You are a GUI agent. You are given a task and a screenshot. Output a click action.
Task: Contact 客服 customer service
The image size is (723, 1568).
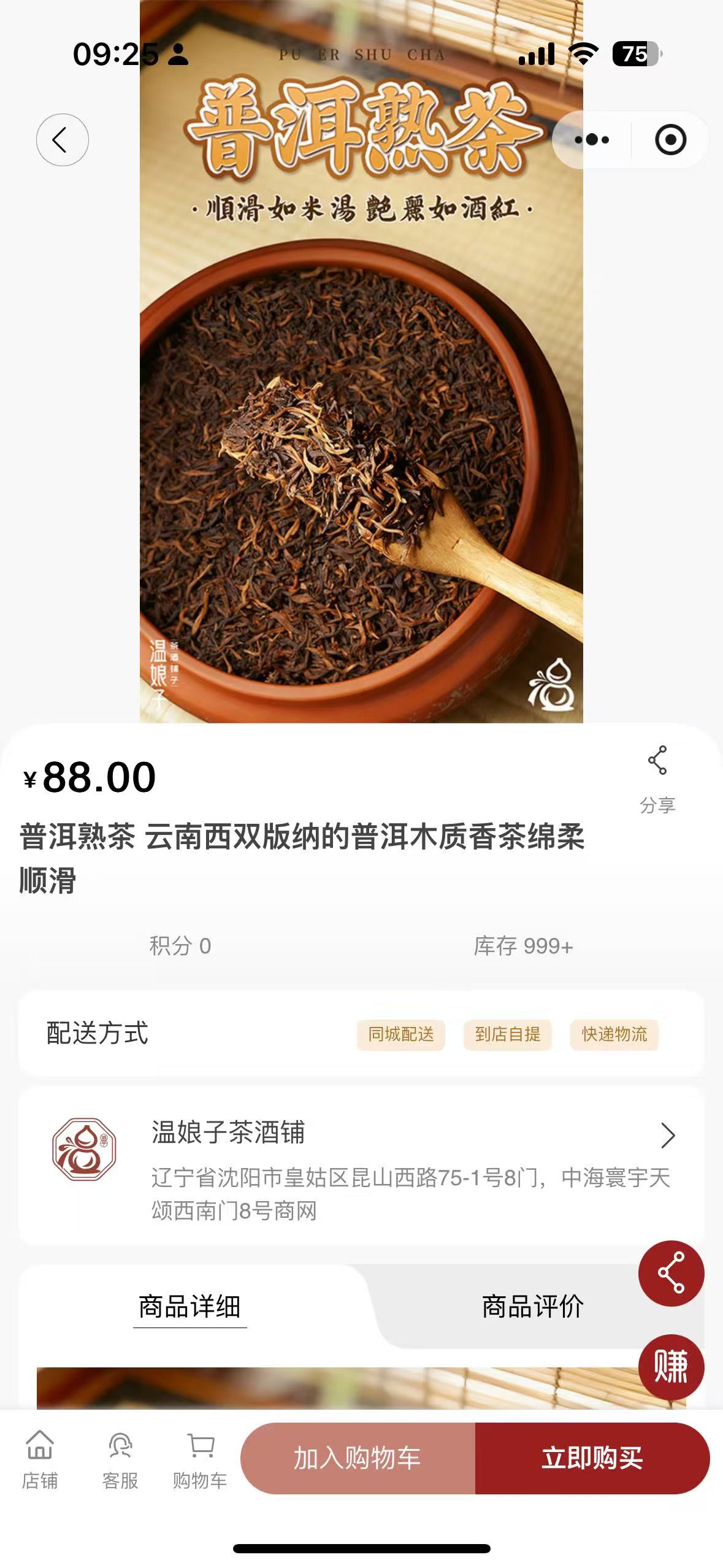tap(120, 1459)
